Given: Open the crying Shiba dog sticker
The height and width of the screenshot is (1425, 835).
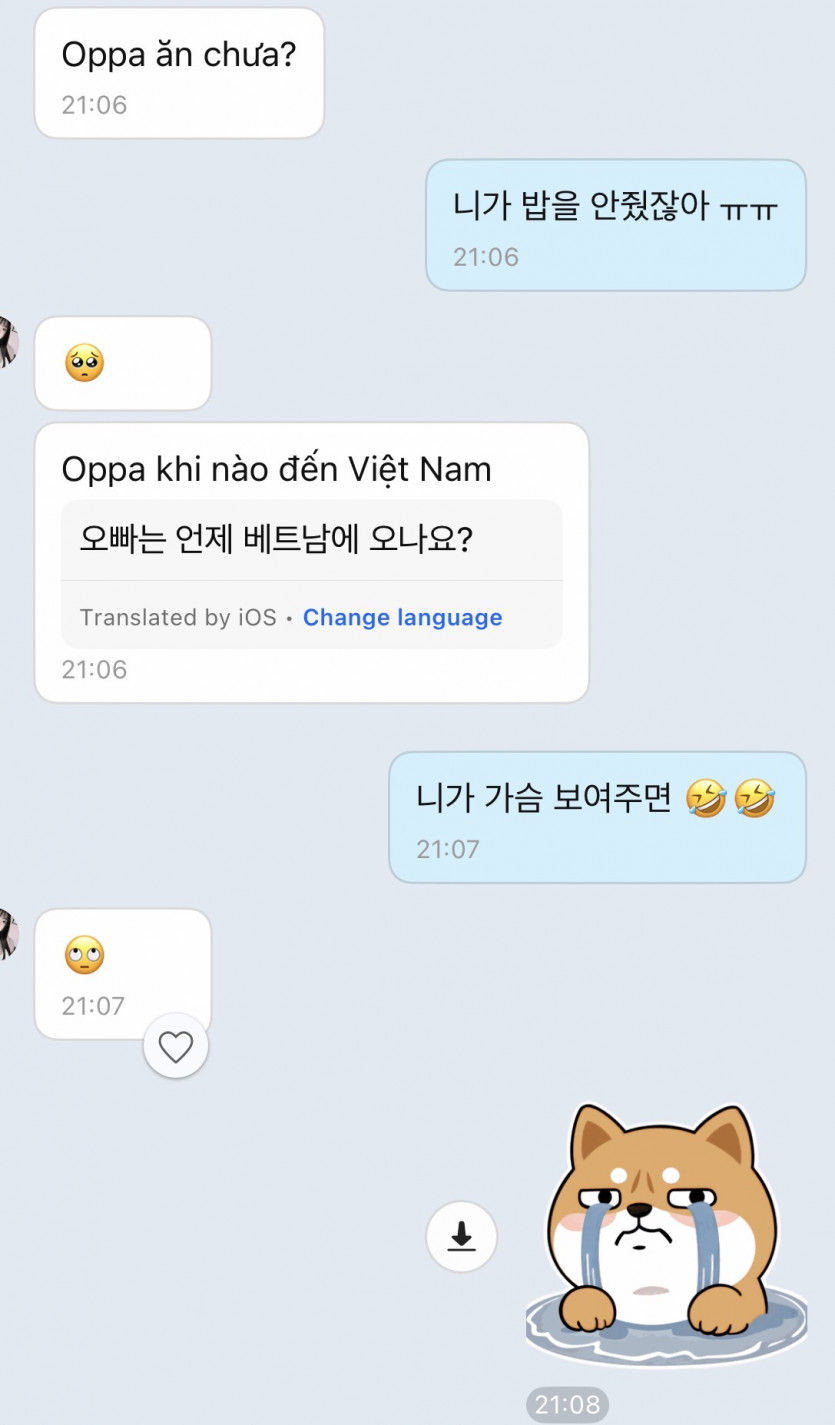Looking at the screenshot, I should pyautogui.click(x=665, y=1236).
